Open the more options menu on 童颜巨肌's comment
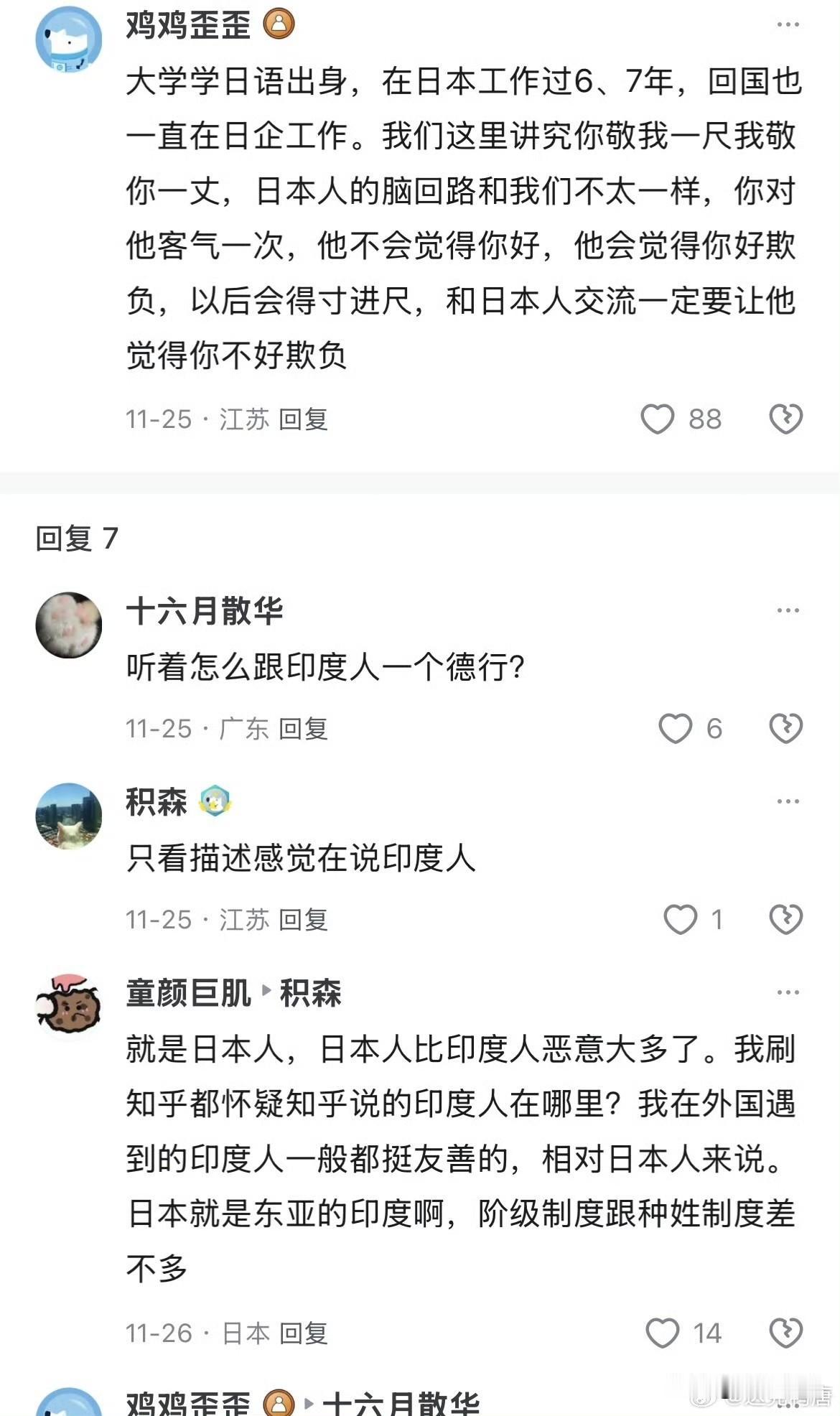840x1416 pixels. tap(790, 991)
